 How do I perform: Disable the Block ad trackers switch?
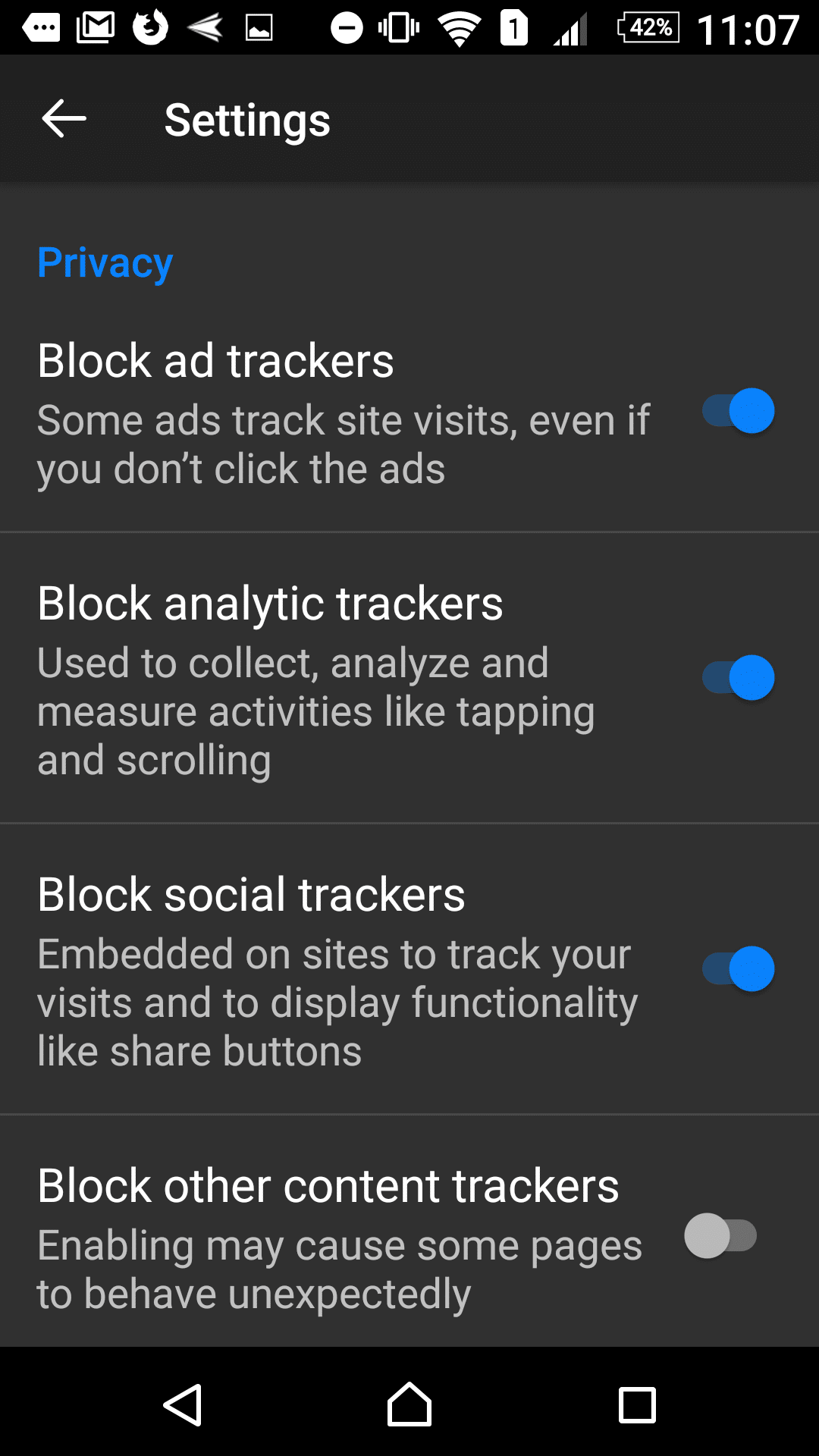click(738, 411)
